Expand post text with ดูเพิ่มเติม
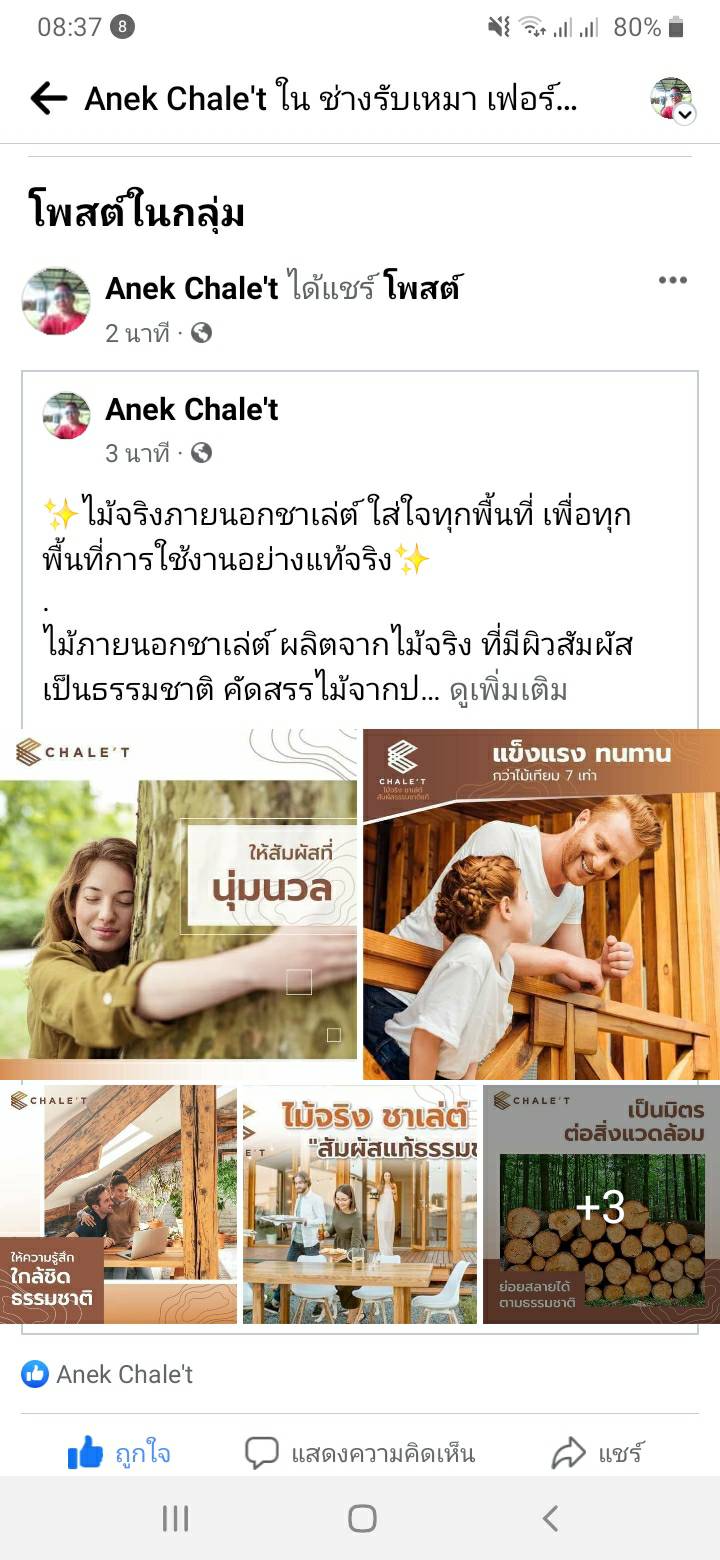This screenshot has width=720, height=1560. click(508, 690)
